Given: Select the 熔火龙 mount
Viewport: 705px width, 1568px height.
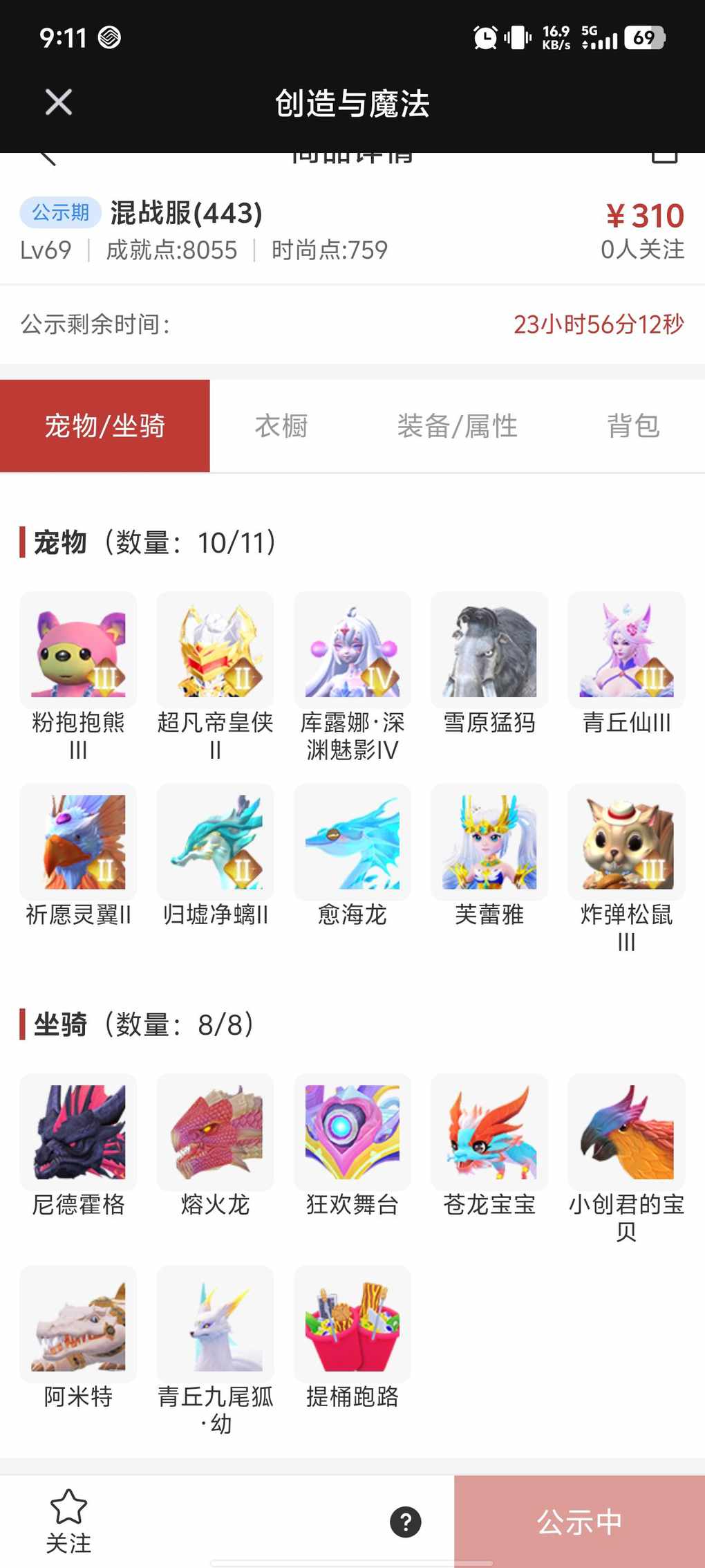Looking at the screenshot, I should point(215,1132).
